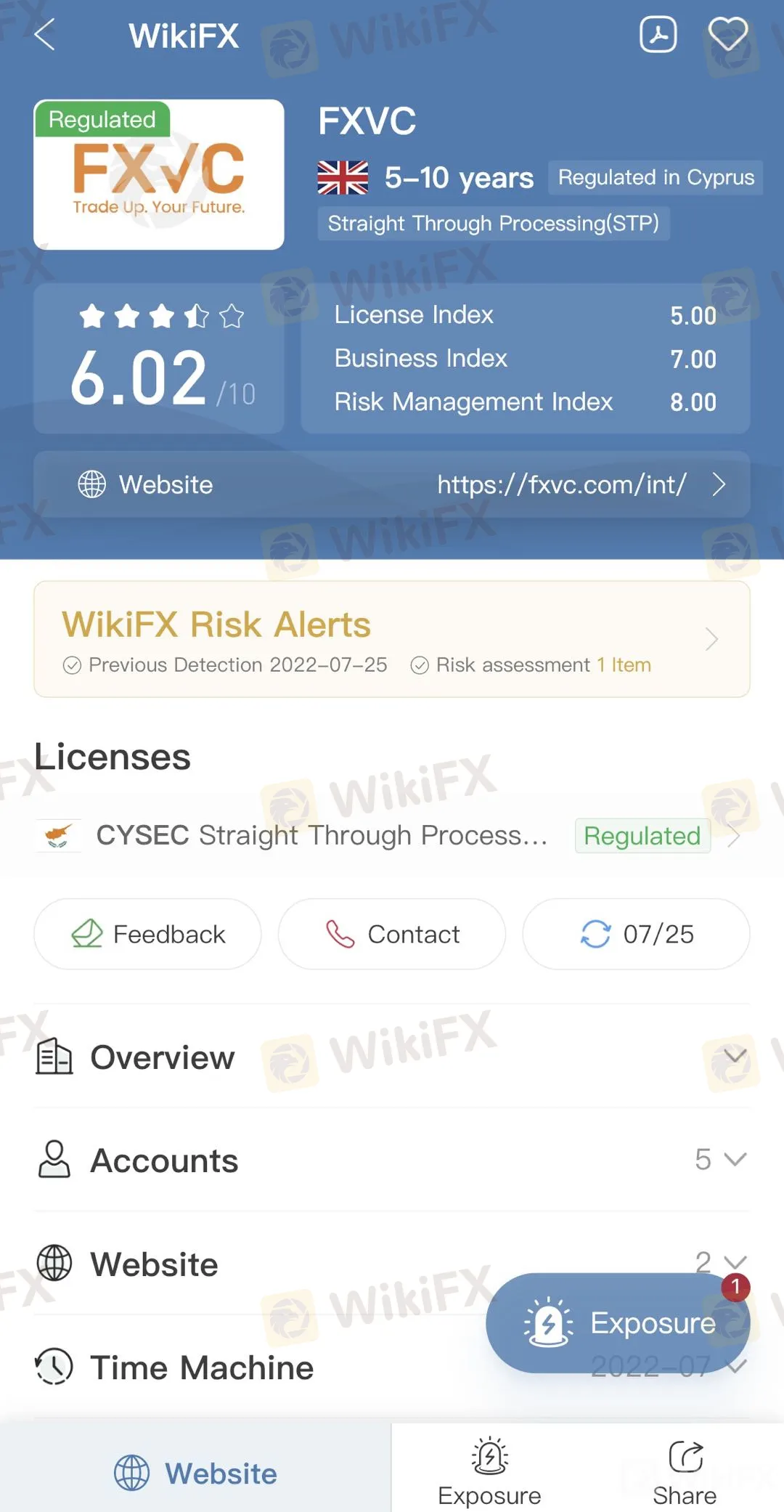
Task: Open the https://fxvc.com/int/ website row
Action: pyautogui.click(x=392, y=484)
